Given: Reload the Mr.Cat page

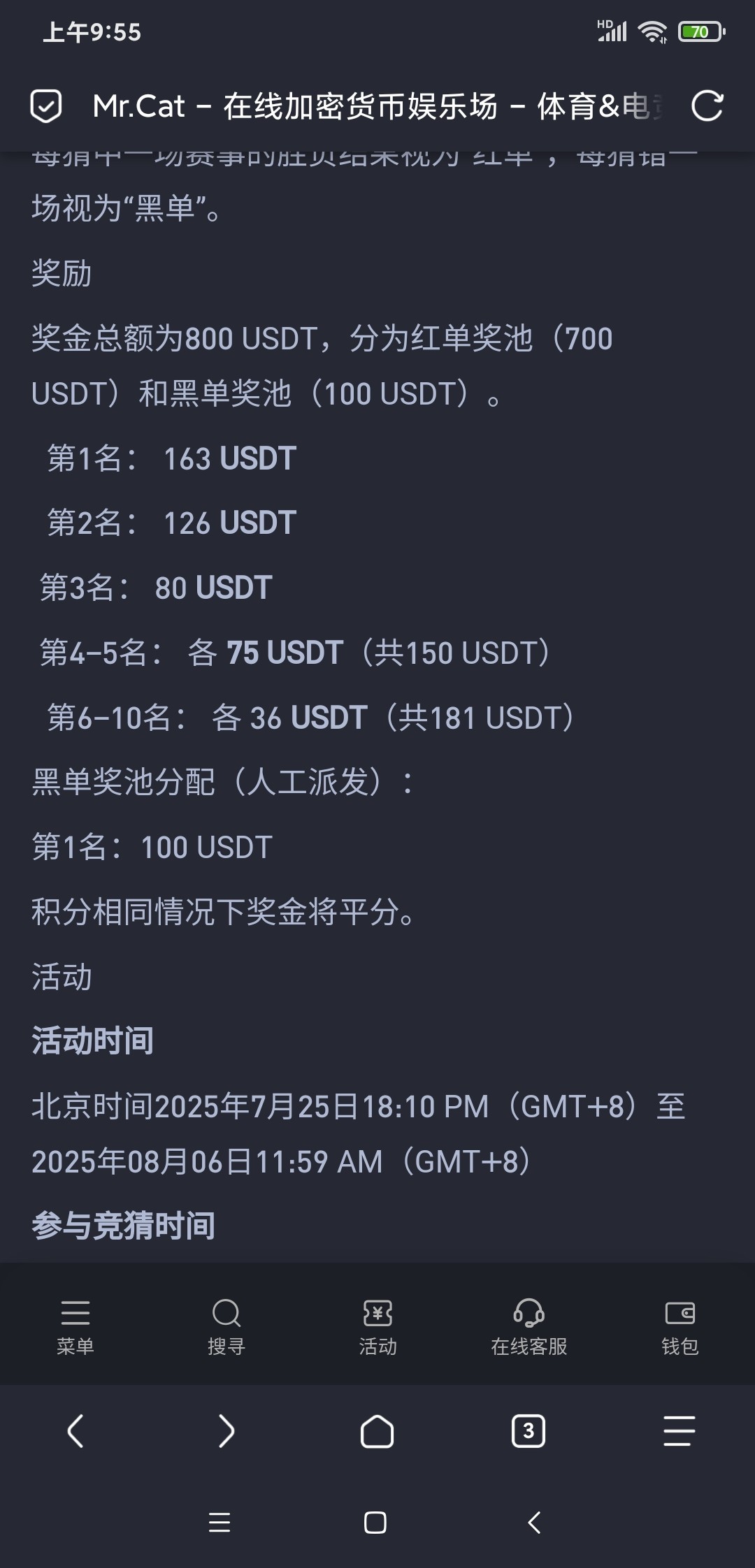Looking at the screenshot, I should tap(707, 106).
